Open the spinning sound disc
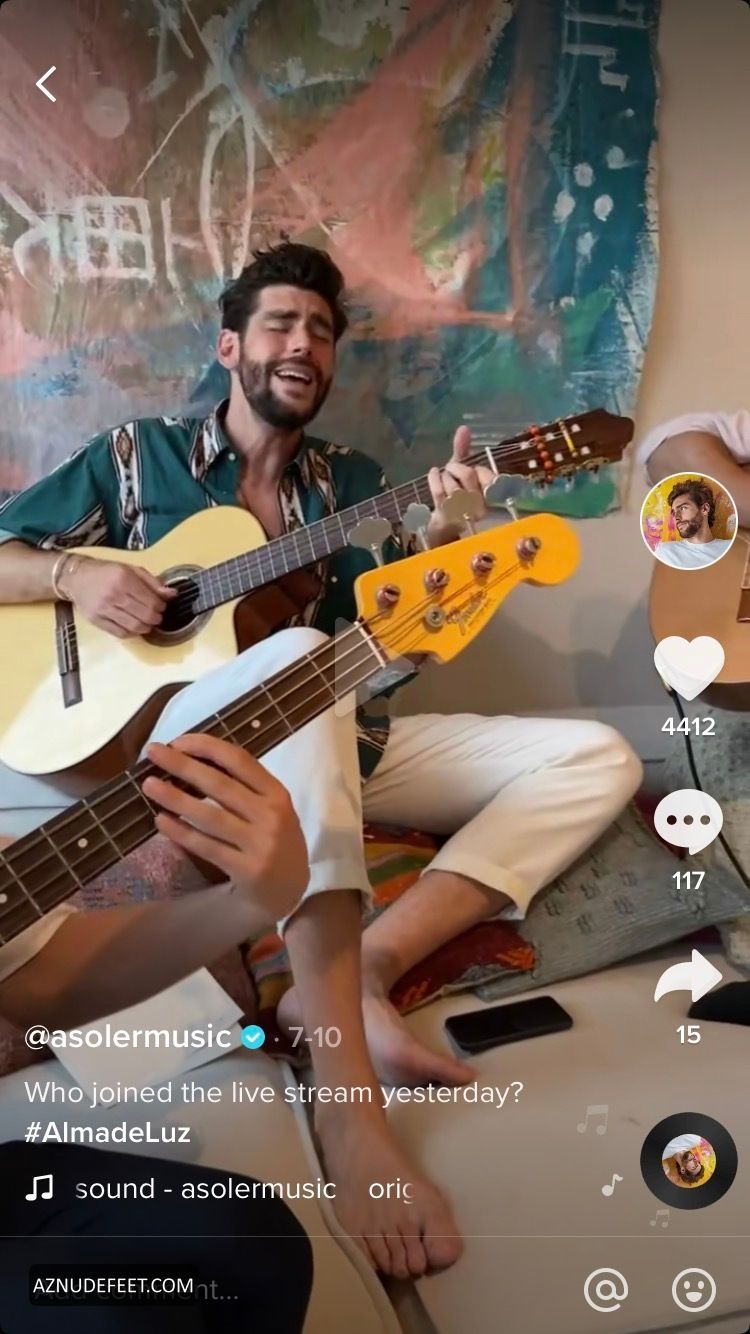The width and height of the screenshot is (750, 1334). [689, 1161]
